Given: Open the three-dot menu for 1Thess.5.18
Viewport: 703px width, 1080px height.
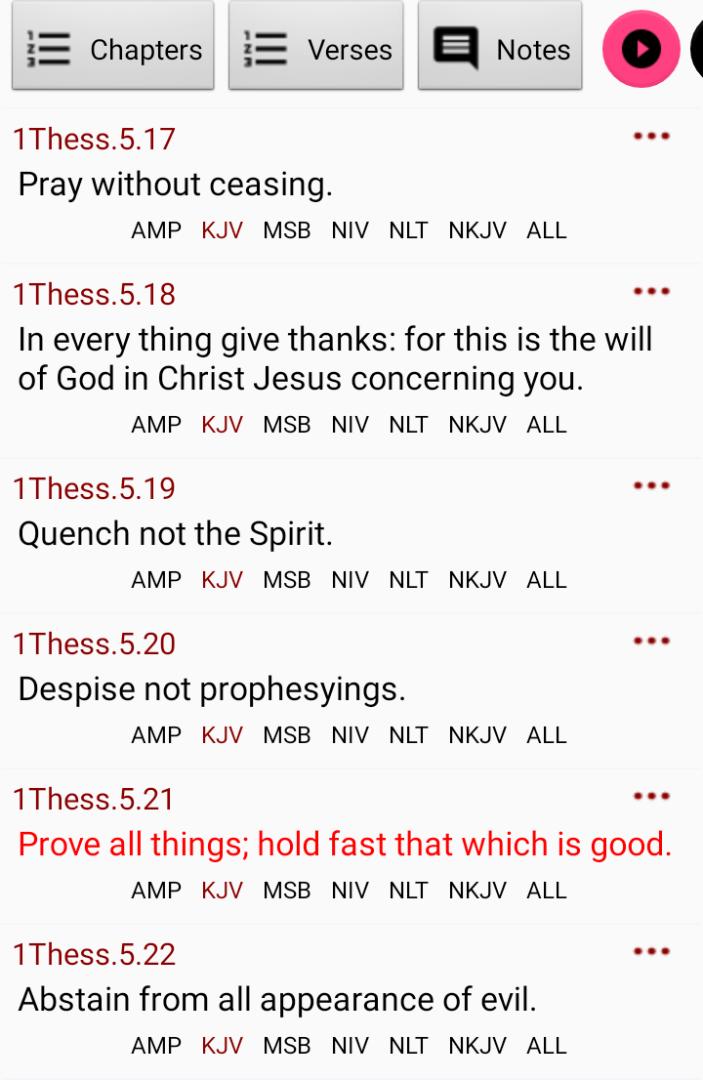Looking at the screenshot, I should pos(652,292).
